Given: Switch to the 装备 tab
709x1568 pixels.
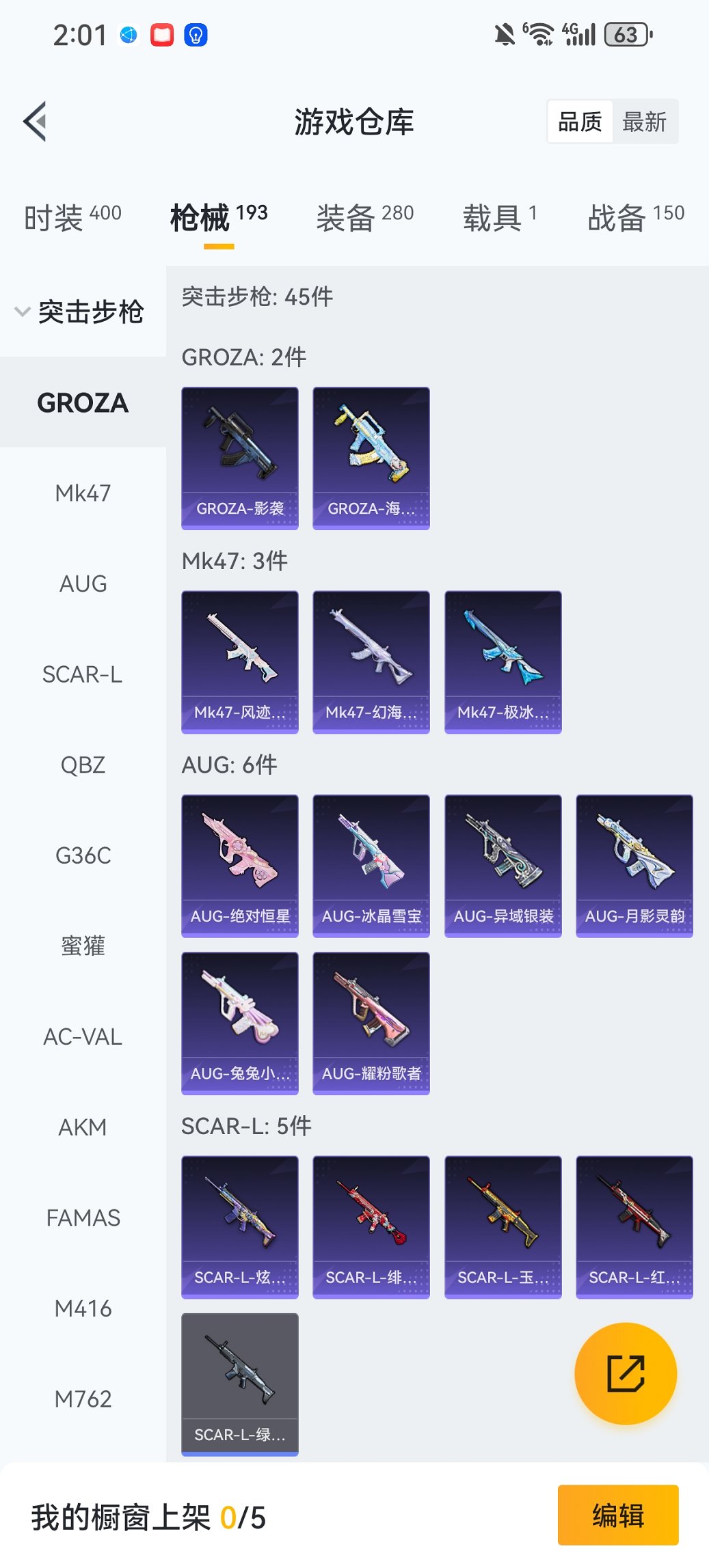Looking at the screenshot, I should tap(364, 217).
